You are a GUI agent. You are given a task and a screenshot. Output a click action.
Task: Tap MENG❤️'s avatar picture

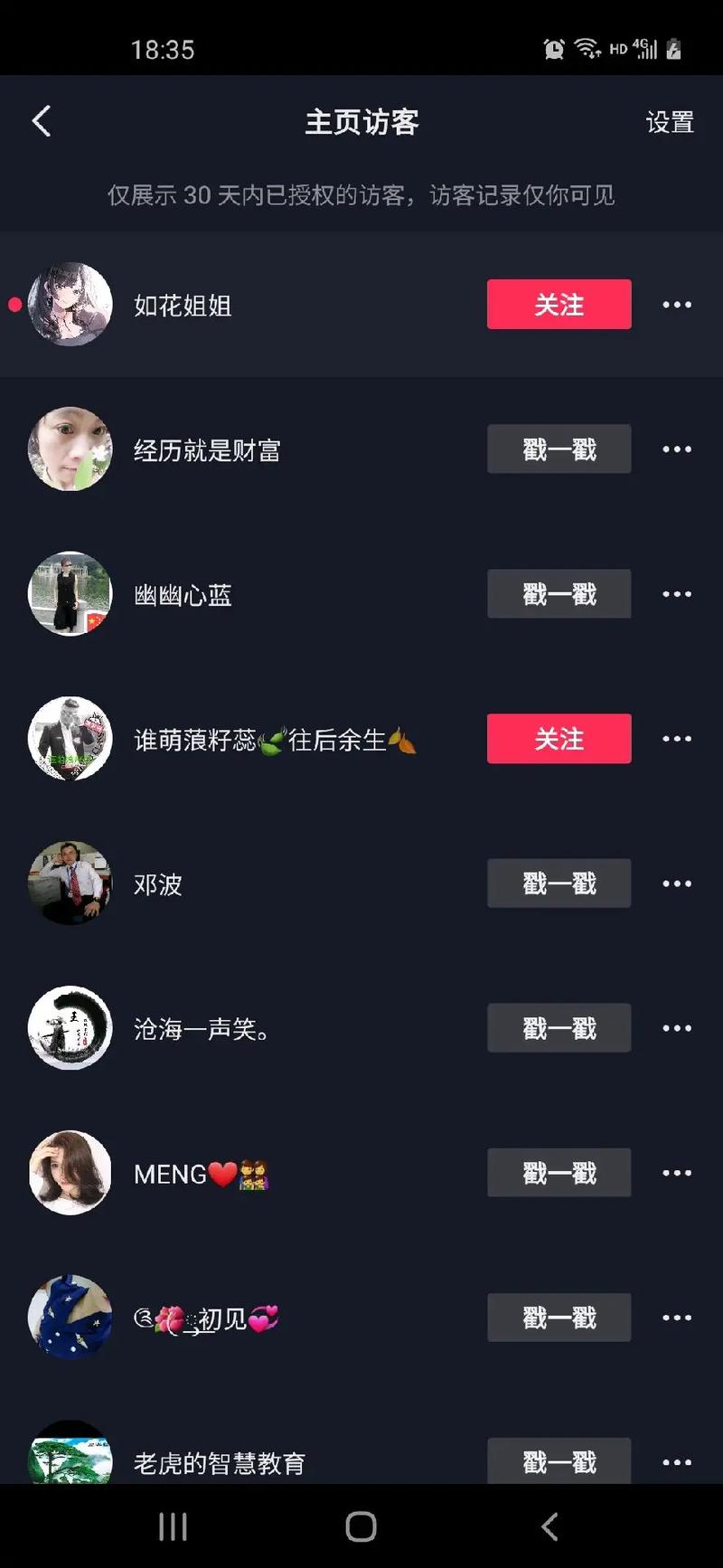pyautogui.click(x=70, y=1173)
